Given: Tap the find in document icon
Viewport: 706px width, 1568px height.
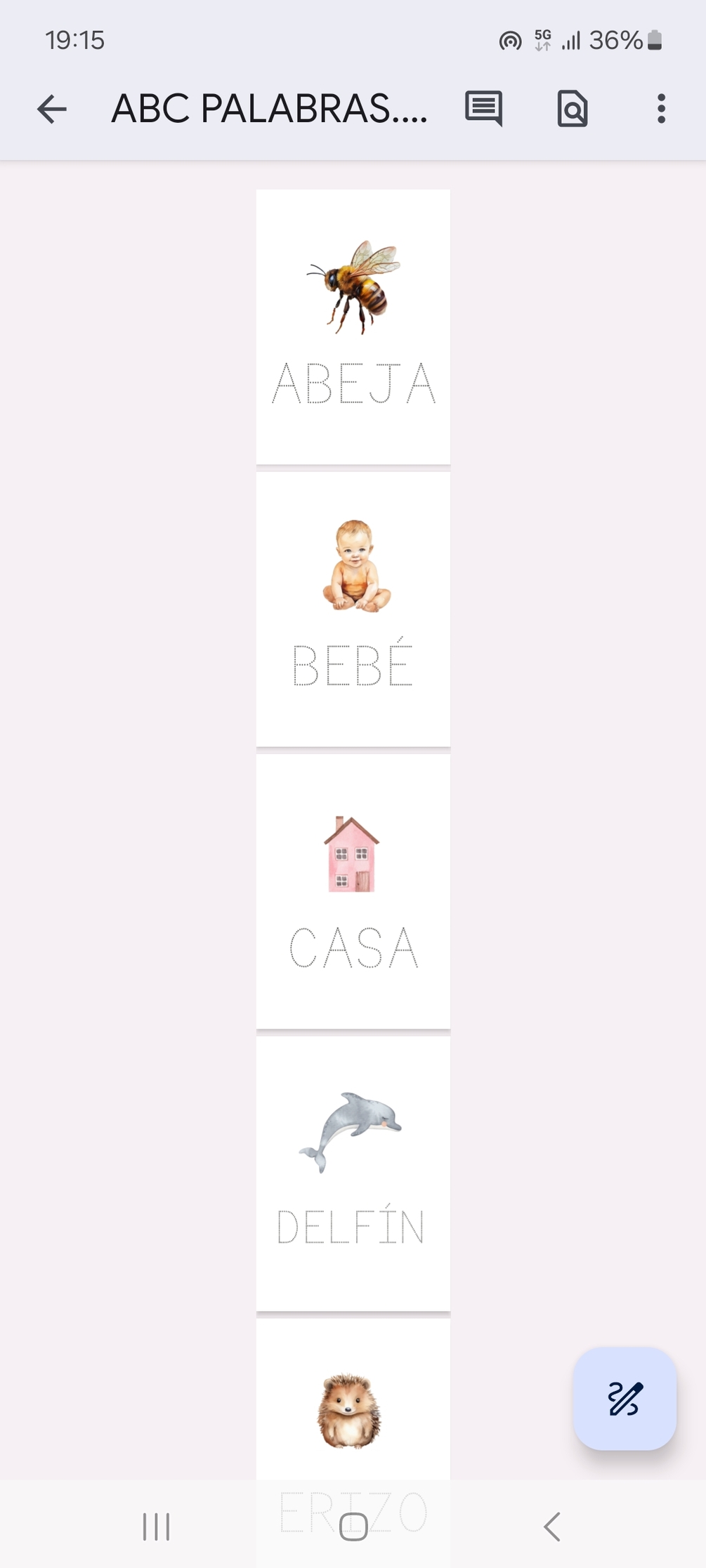Looking at the screenshot, I should click(x=573, y=110).
